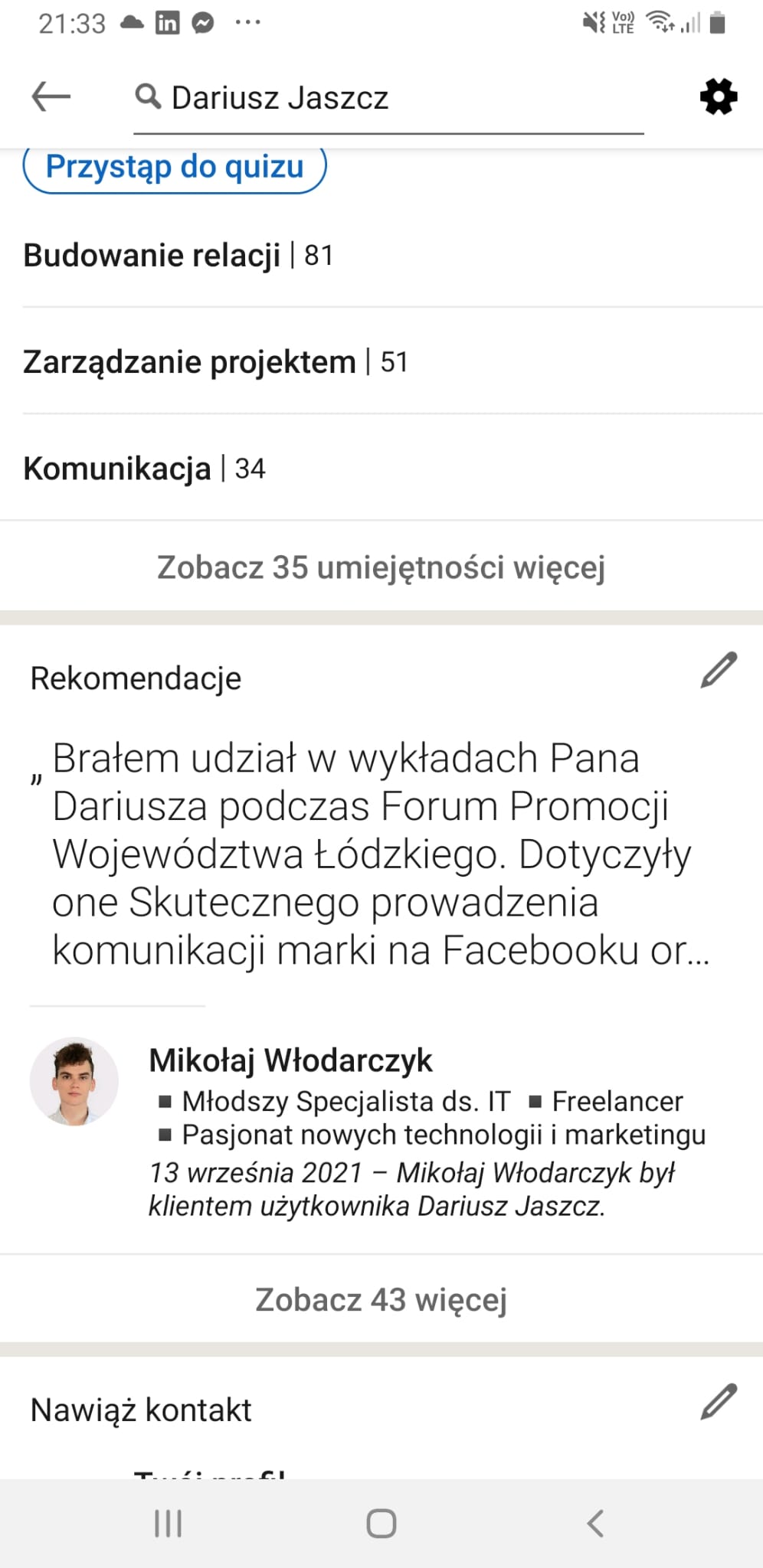This screenshot has height=1568, width=763.
Task: Go back using the top-left arrow
Action: point(51,97)
